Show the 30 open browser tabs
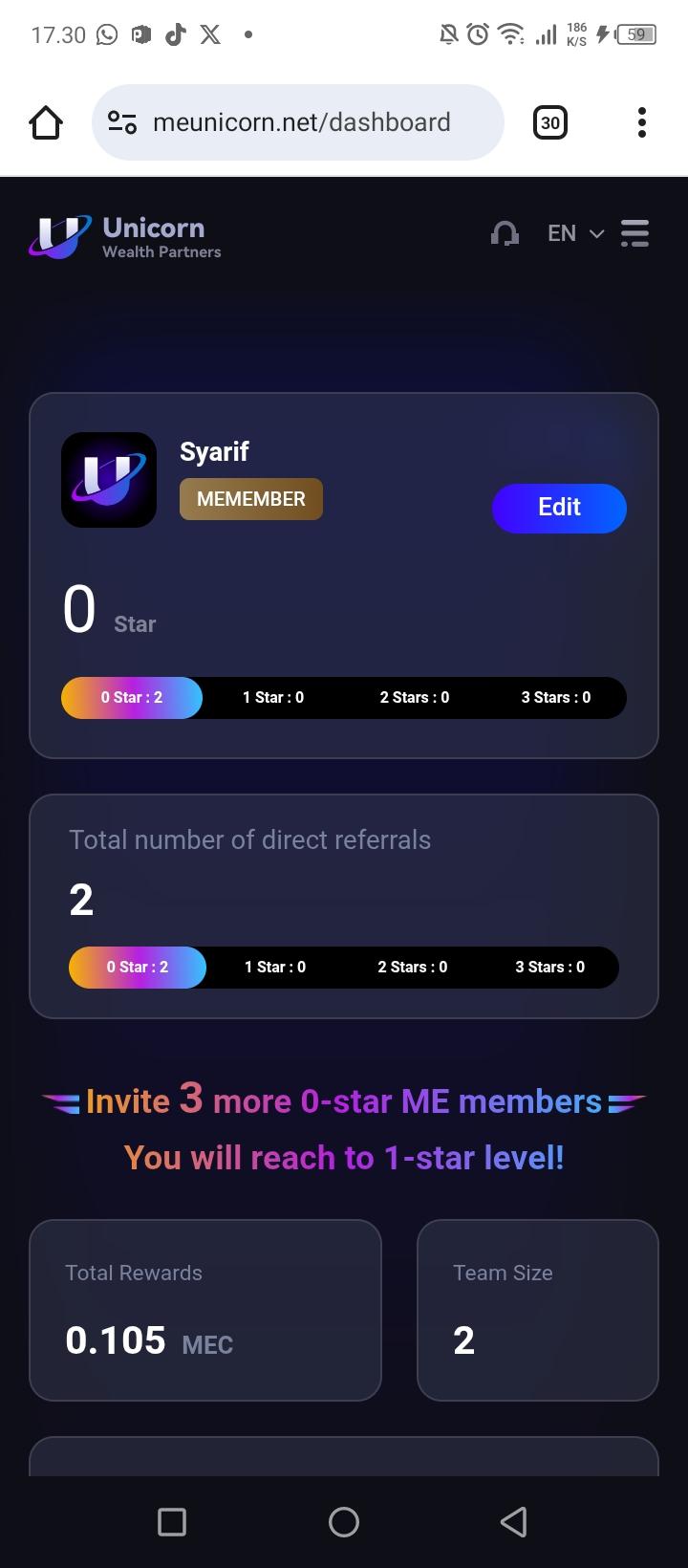The width and height of the screenshot is (688, 1568). tap(549, 122)
